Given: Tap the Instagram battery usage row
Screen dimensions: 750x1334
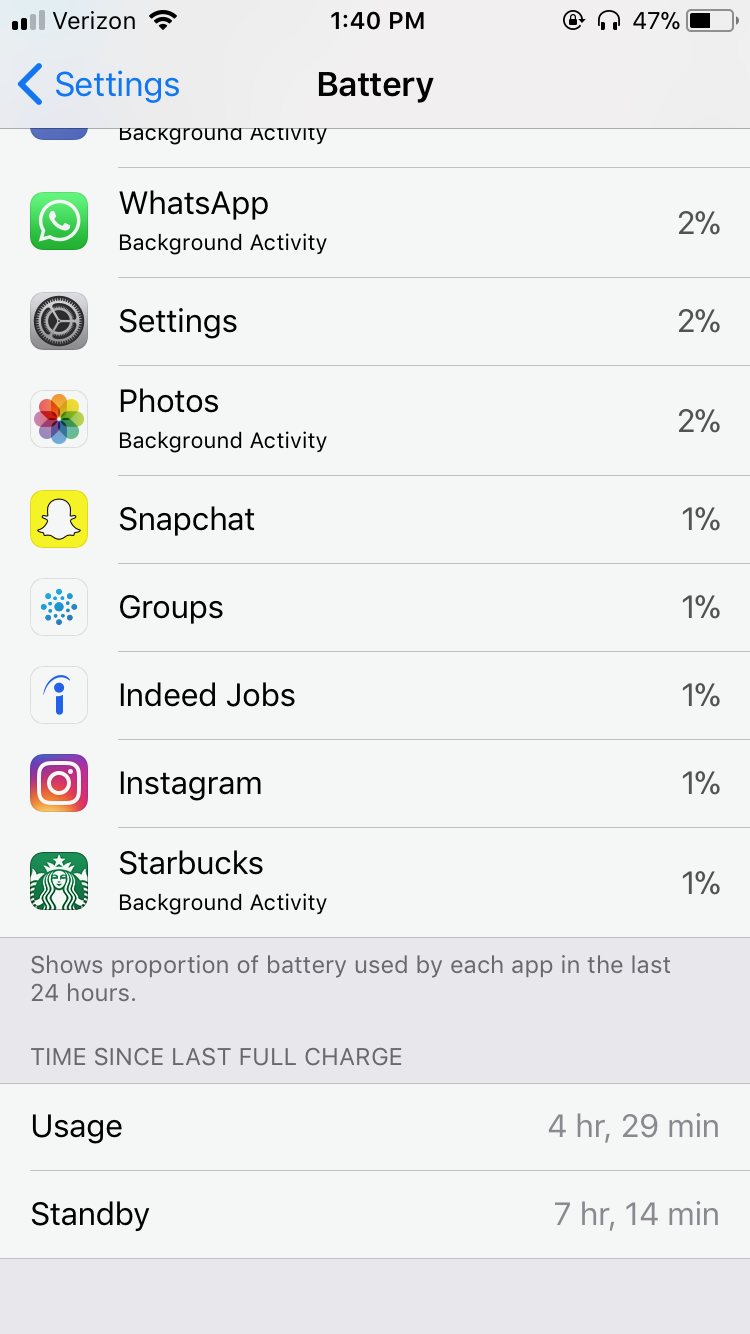Looking at the screenshot, I should pos(375,783).
